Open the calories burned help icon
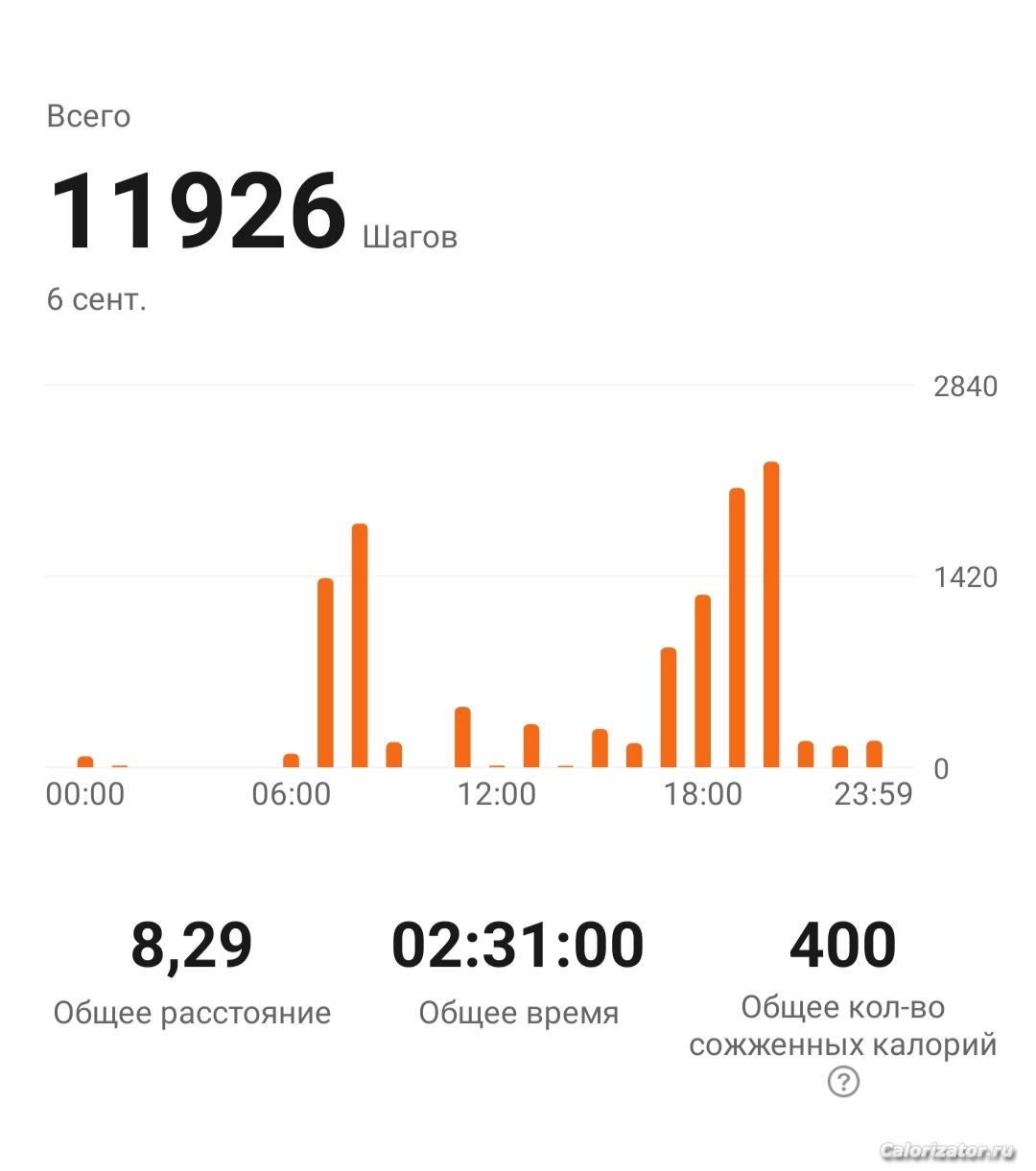Screen dimensions: 1036x1171 [x=842, y=1082]
